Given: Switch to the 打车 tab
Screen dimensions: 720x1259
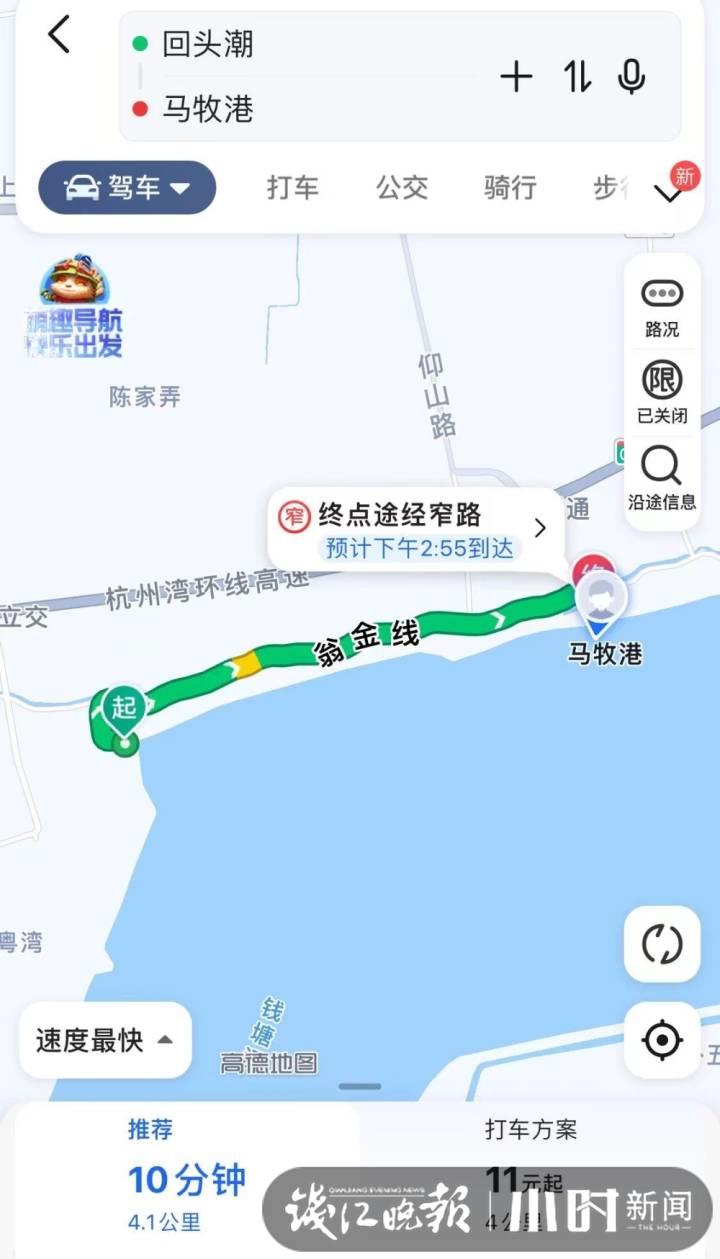Looking at the screenshot, I should pyautogui.click(x=292, y=187).
